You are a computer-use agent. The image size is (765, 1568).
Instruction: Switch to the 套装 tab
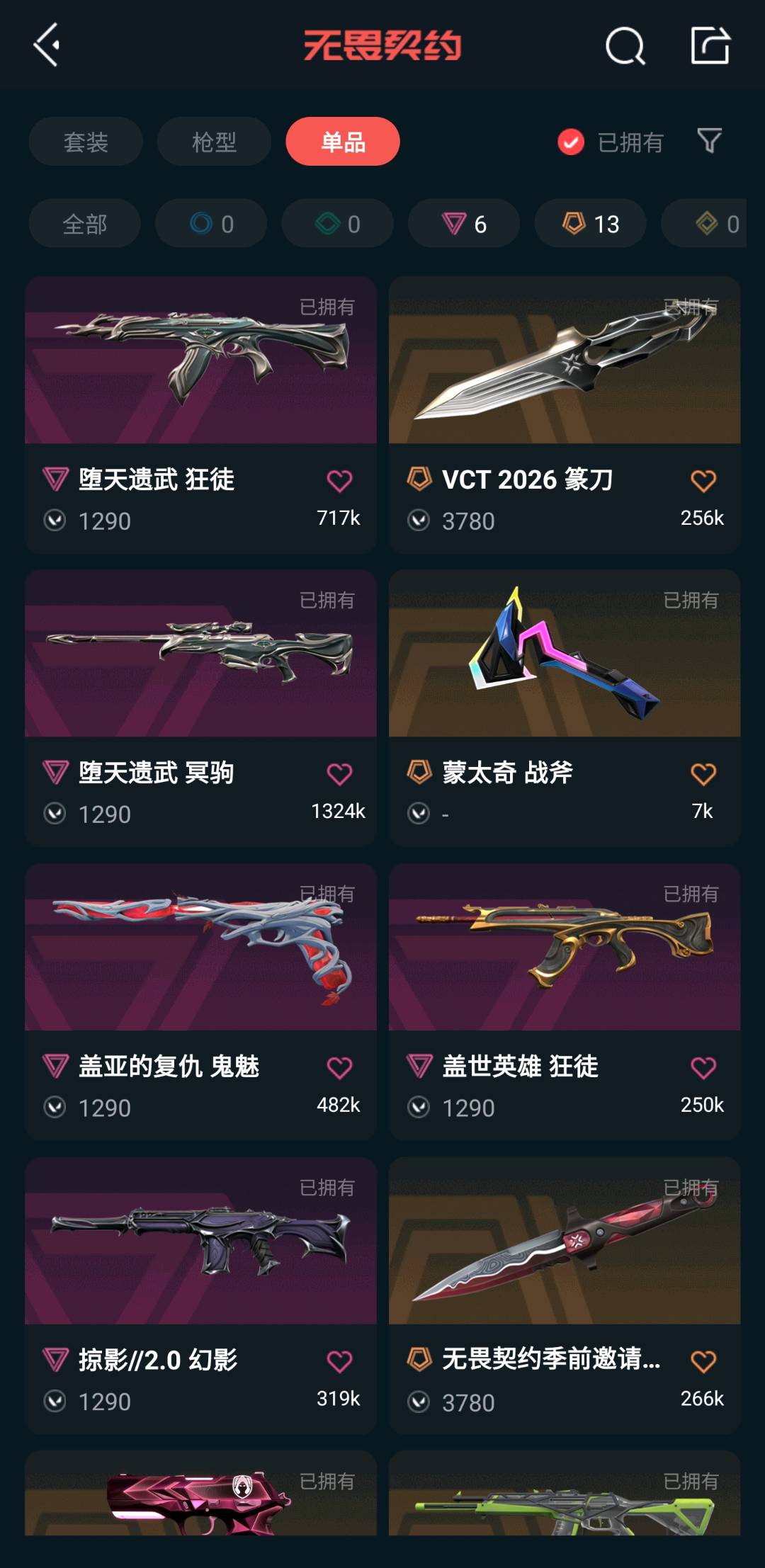point(86,142)
